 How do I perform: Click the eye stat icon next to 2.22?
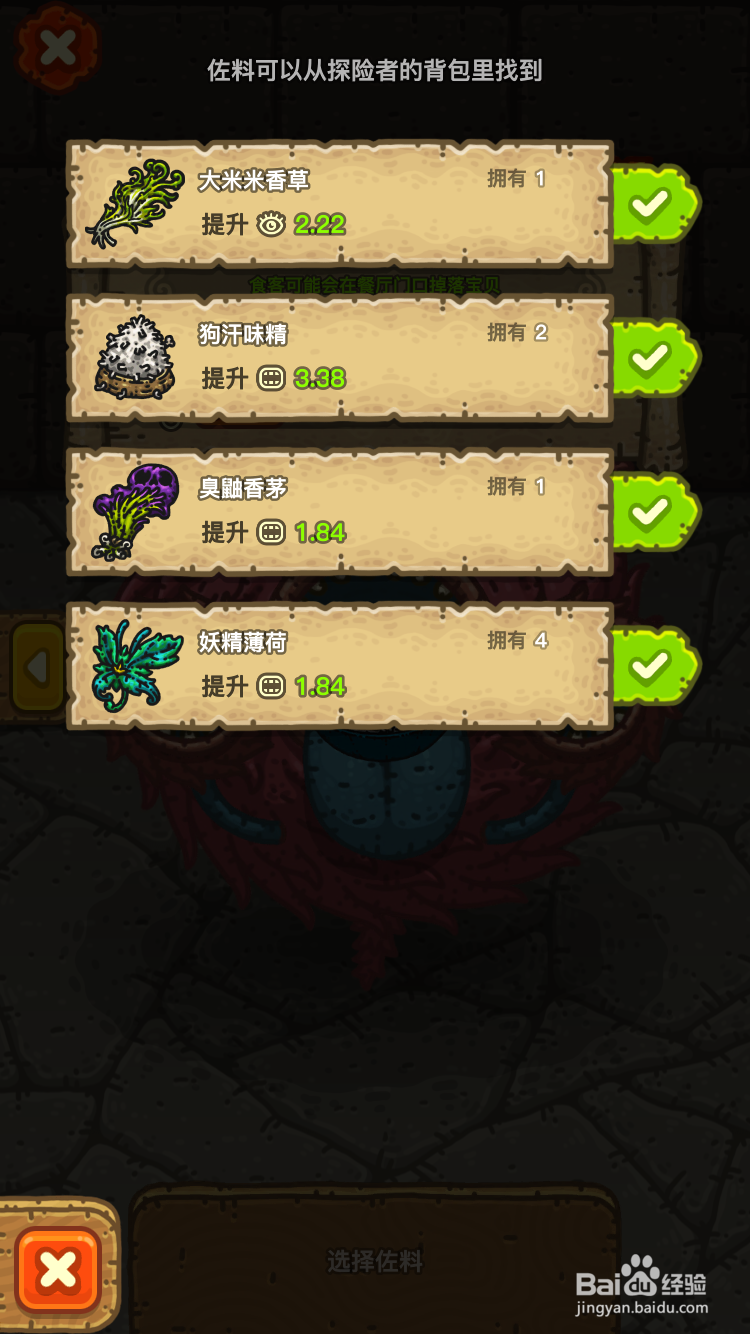coord(269,225)
